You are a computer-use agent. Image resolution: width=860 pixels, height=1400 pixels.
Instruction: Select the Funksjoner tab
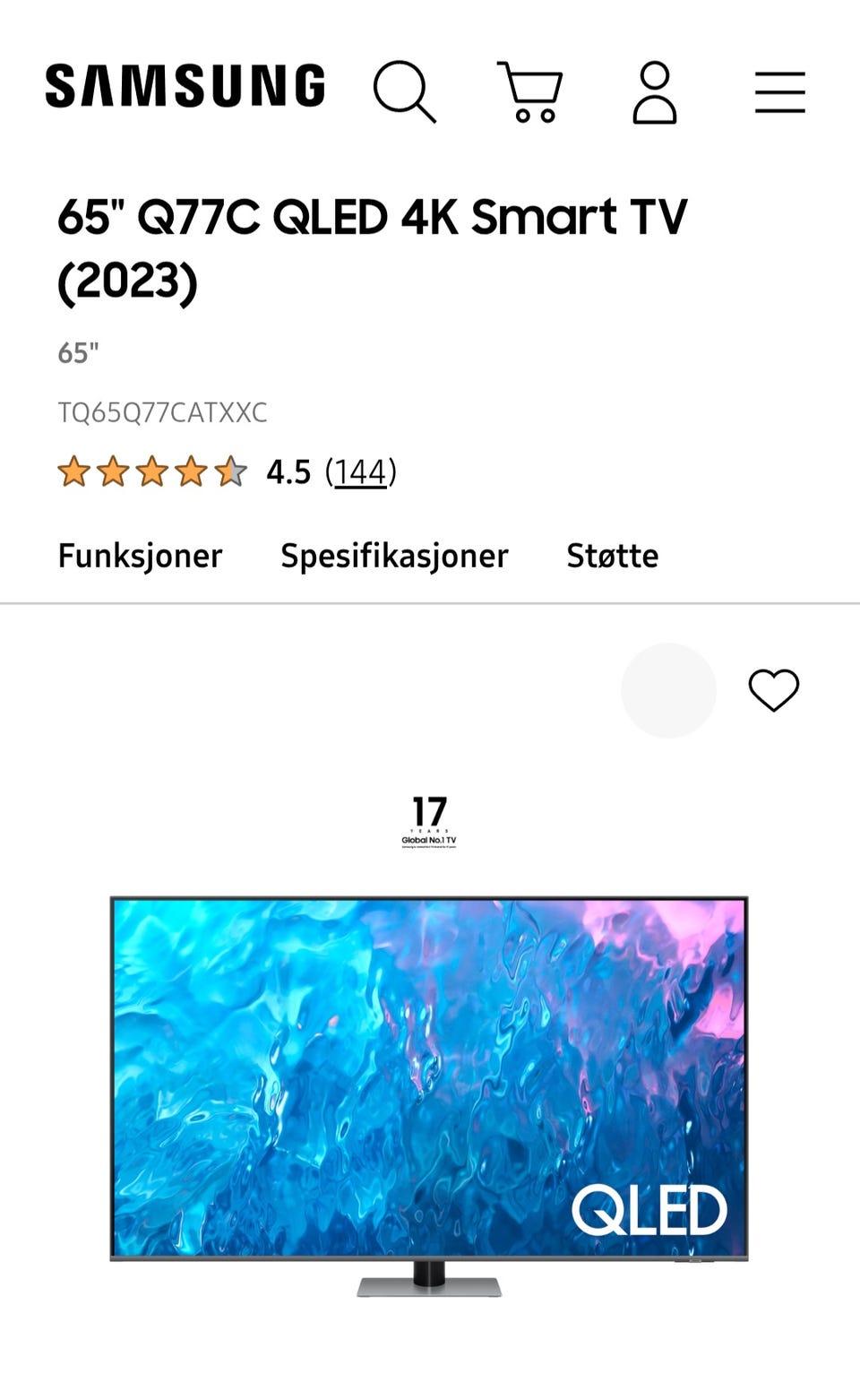139,556
